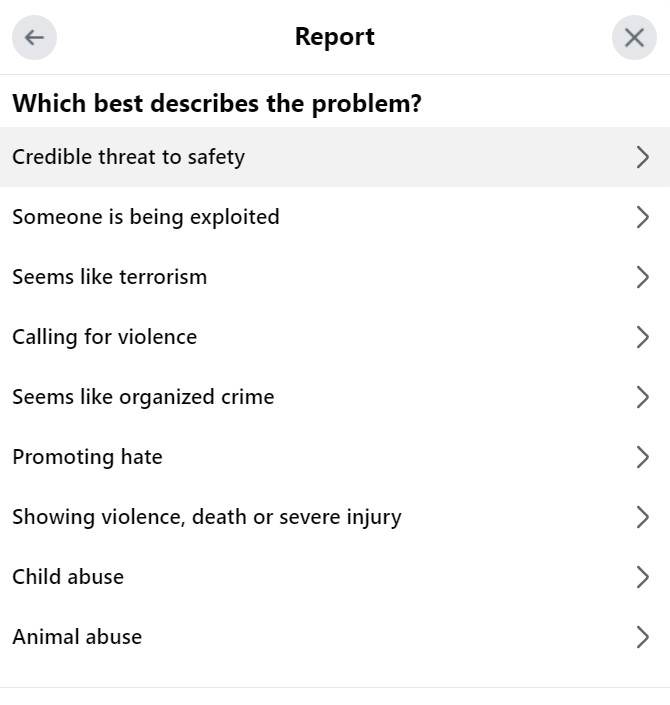Select Seems like organized crime

(334, 397)
